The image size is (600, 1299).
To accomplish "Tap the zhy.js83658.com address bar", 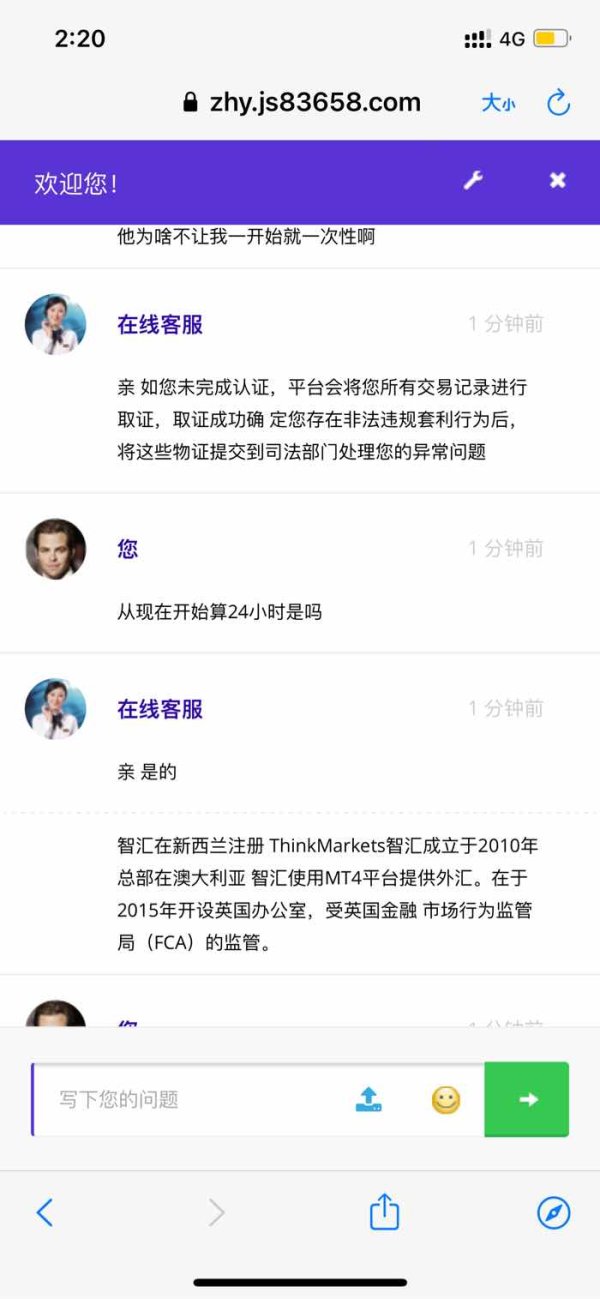I will [x=302, y=102].
